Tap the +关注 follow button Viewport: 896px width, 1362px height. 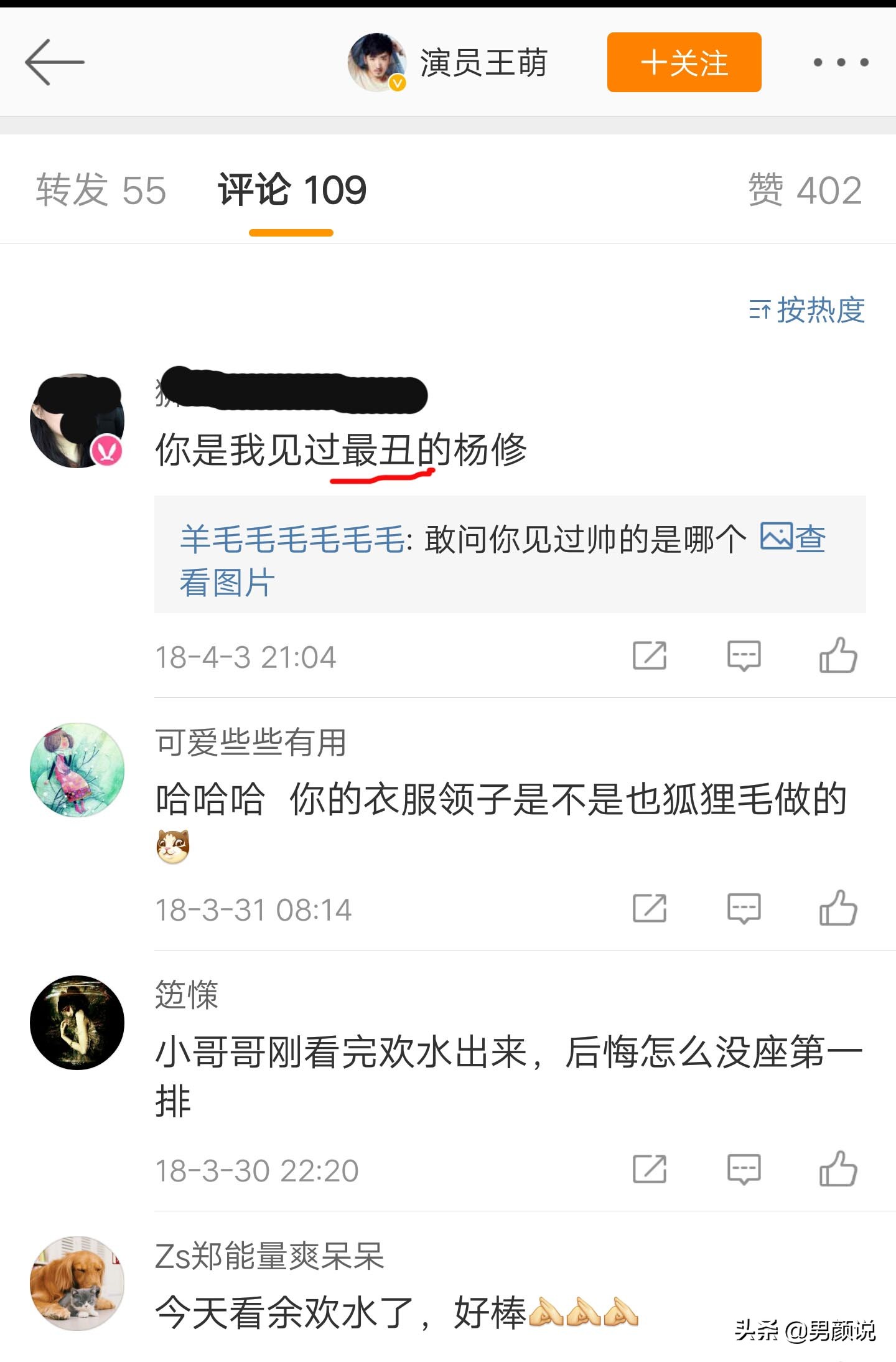[683, 62]
